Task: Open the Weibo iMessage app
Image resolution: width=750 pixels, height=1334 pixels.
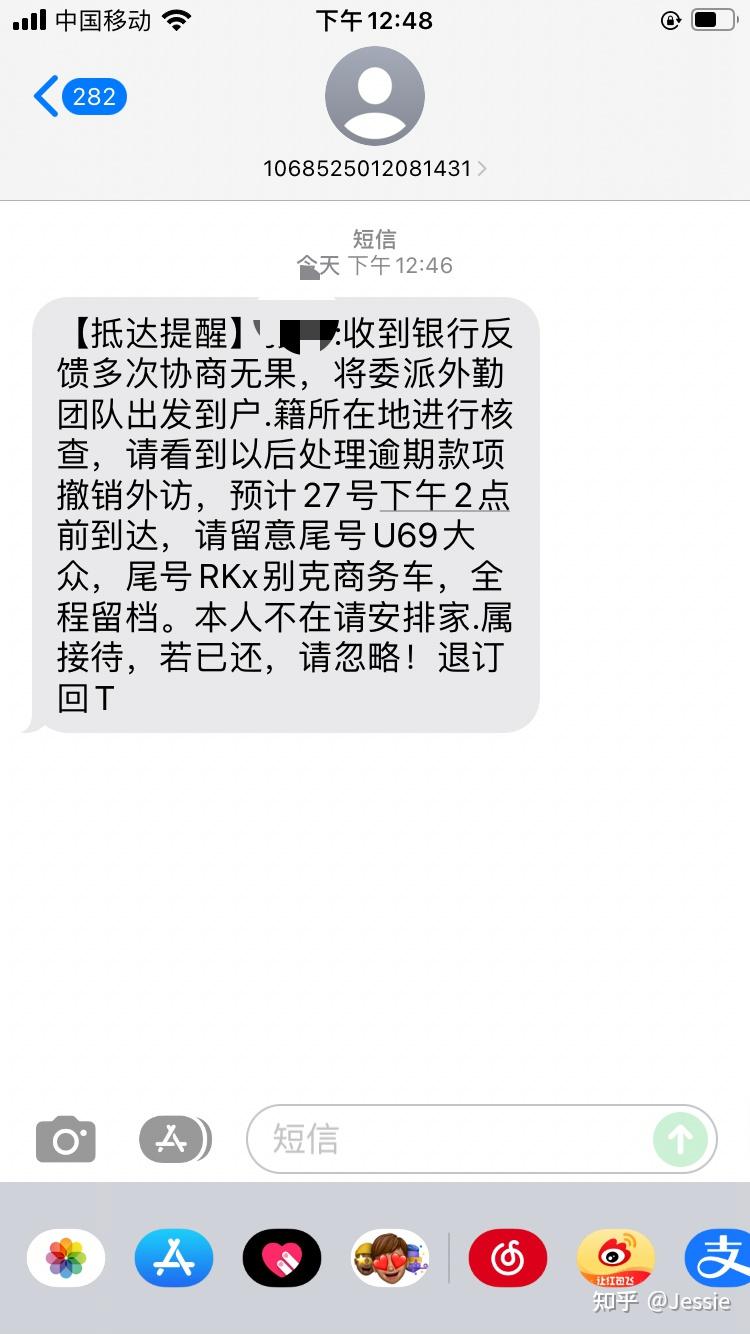Action: click(616, 1258)
